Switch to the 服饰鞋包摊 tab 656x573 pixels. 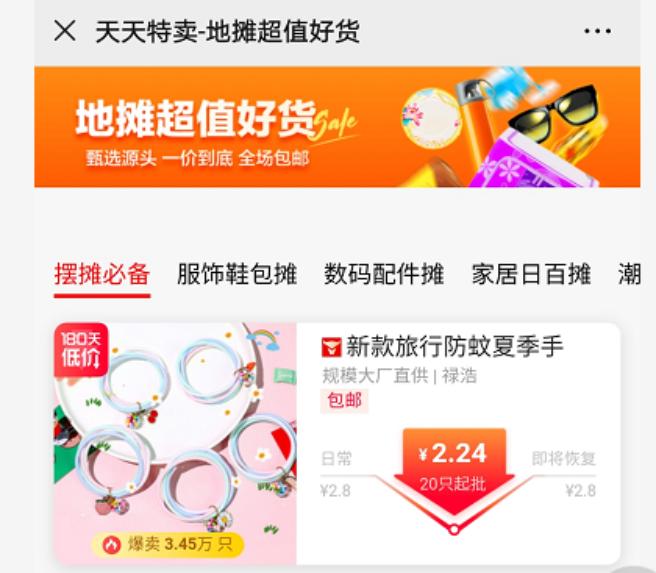point(237,274)
